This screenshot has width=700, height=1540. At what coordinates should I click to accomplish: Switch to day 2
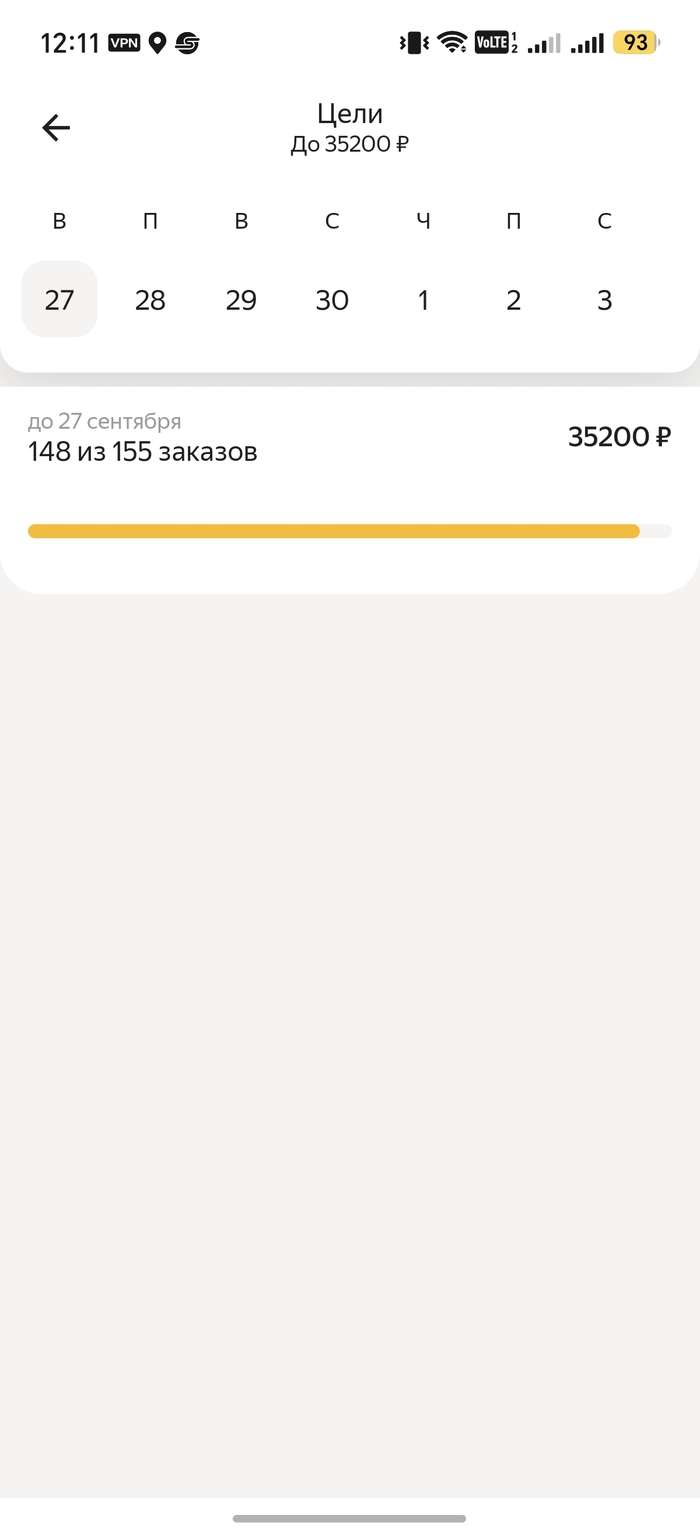coord(514,299)
